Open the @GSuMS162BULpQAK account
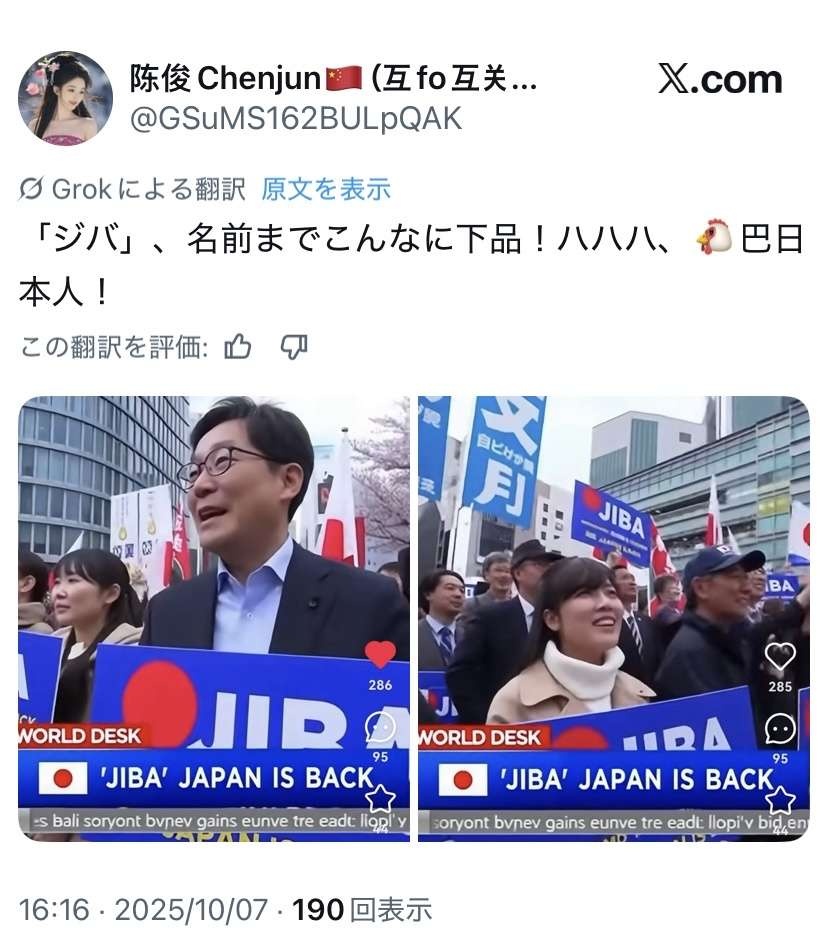Image resolution: width=828 pixels, height=943 pixels. [x=296, y=119]
